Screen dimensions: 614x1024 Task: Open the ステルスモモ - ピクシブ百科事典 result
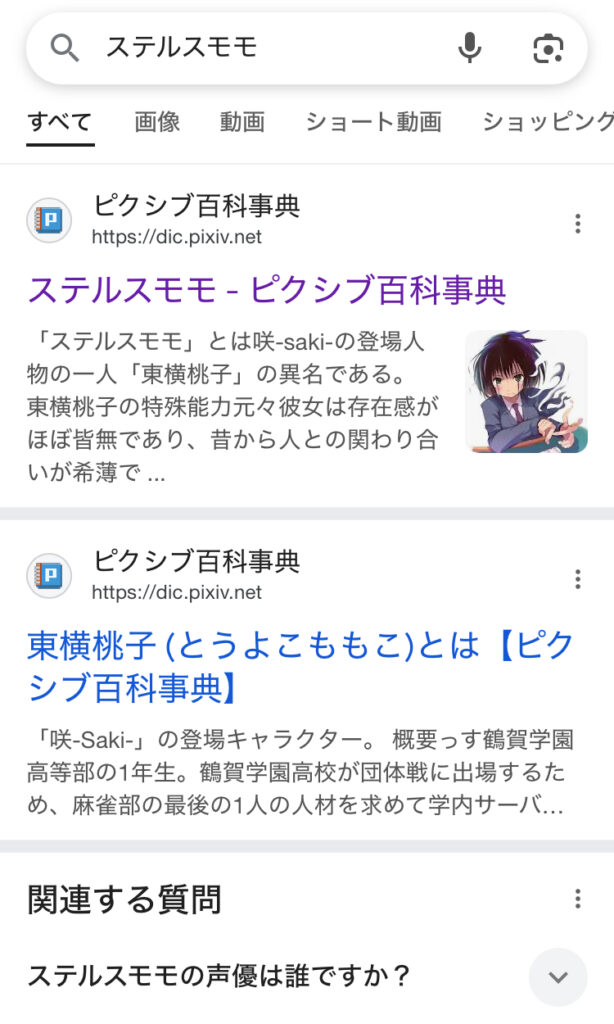[267, 290]
